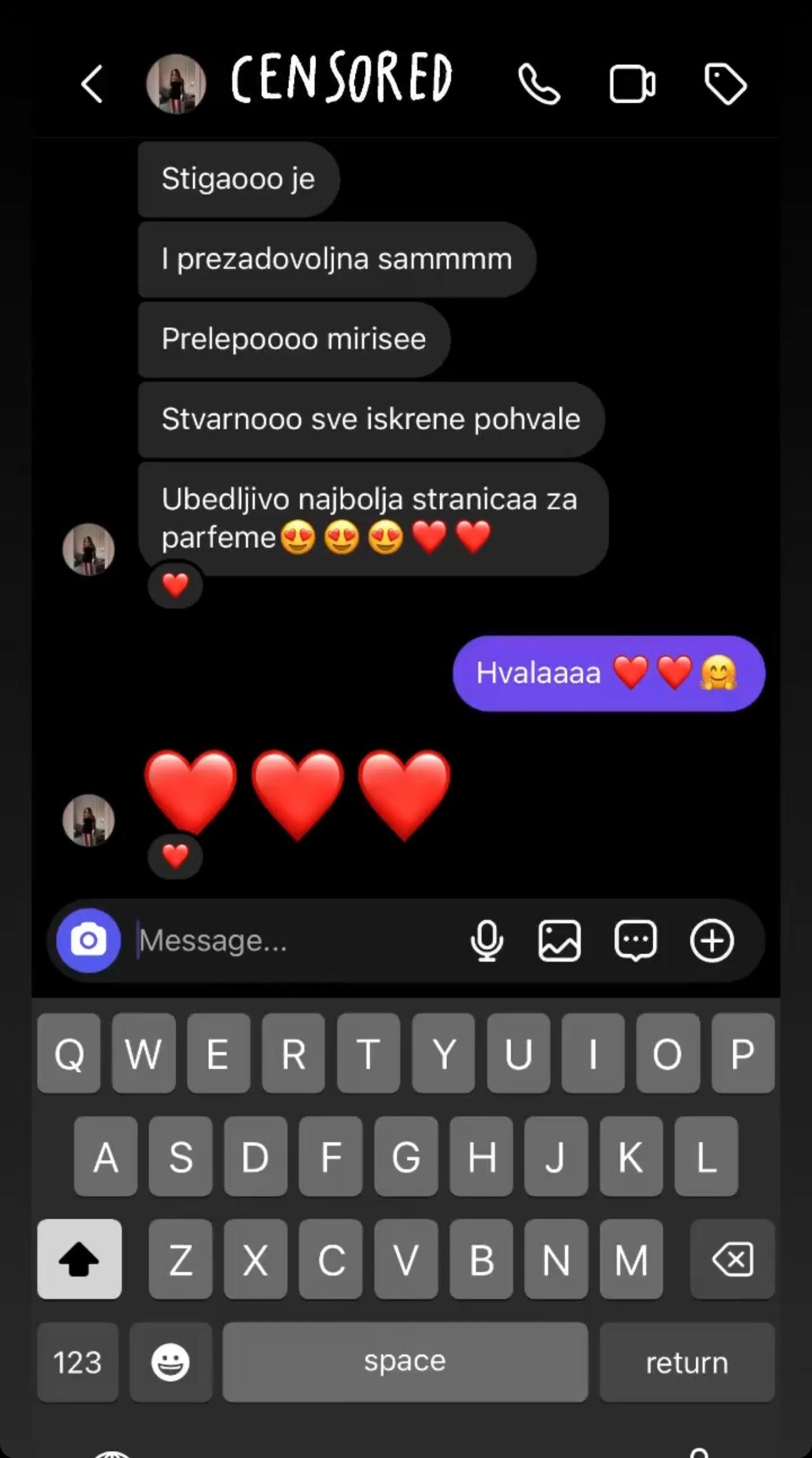Open the saved replies icon
The image size is (812, 1458).
[636, 940]
